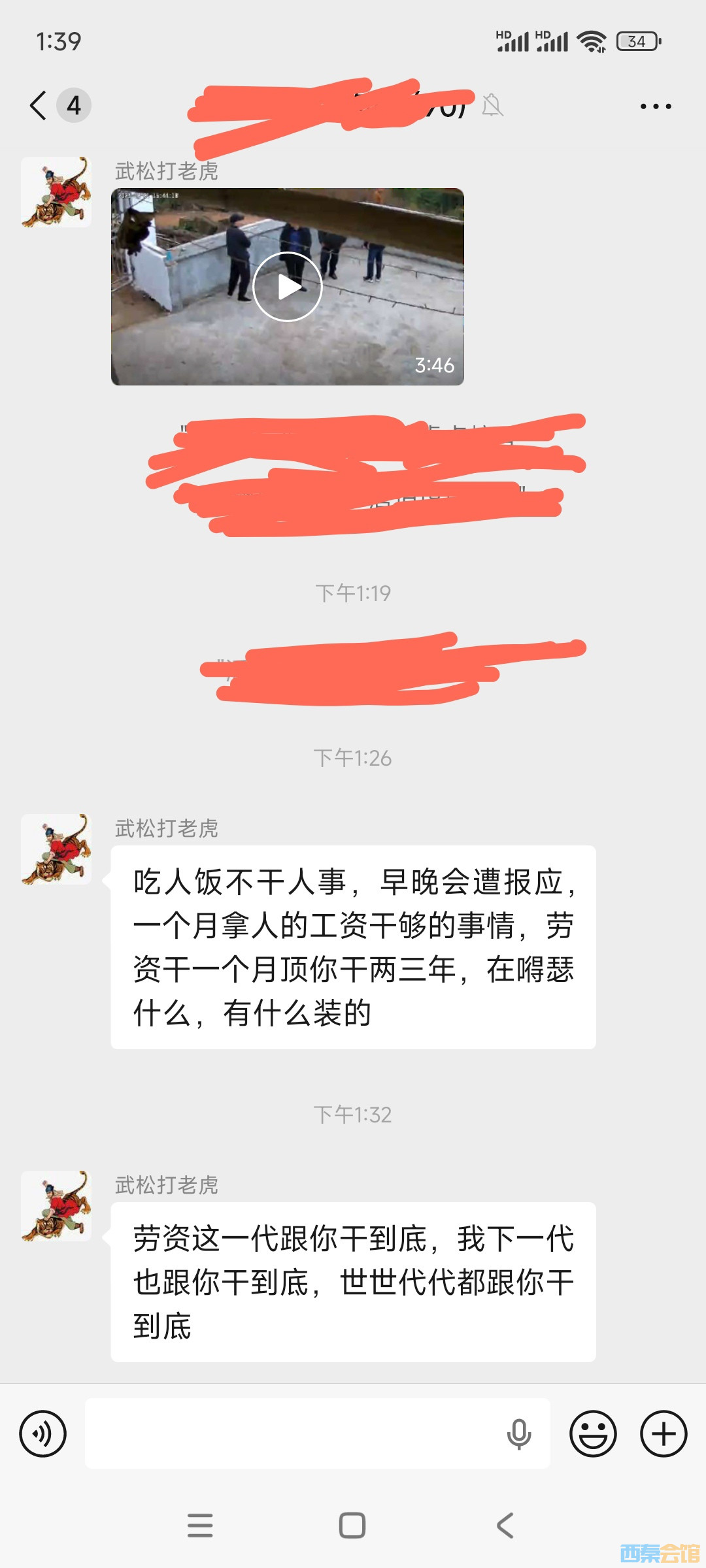Tap the message text field
706x1568 pixels.
pyautogui.click(x=288, y=1433)
